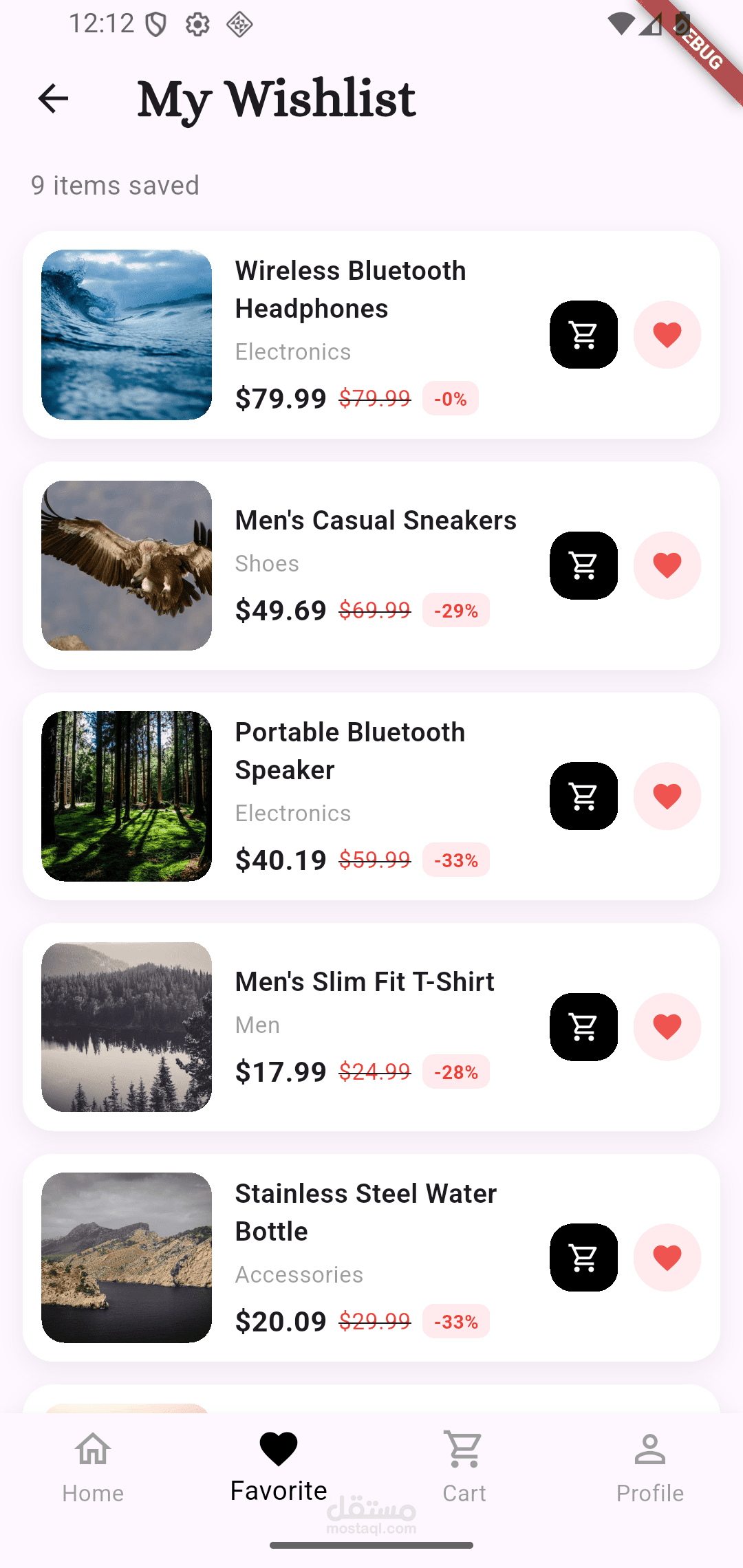Viewport: 743px width, 1568px height.
Task: Unfavorite Men's Casual Sneakers
Action: coord(667,565)
